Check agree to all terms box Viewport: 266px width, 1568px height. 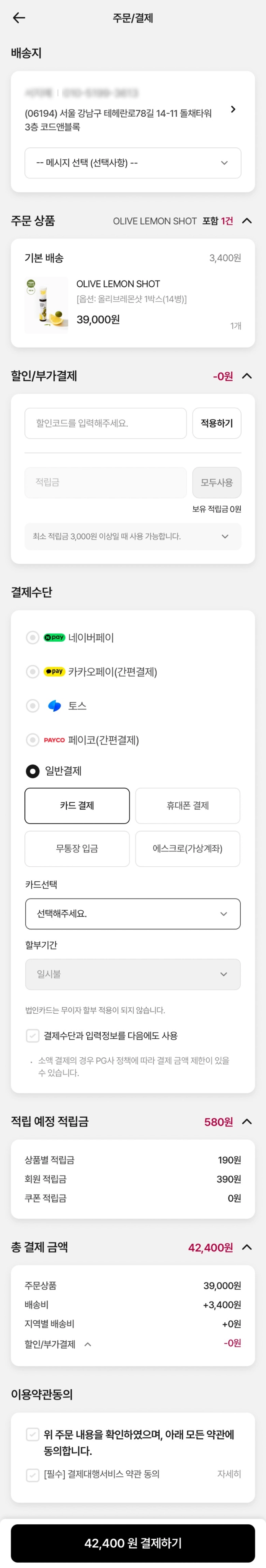33,1435
